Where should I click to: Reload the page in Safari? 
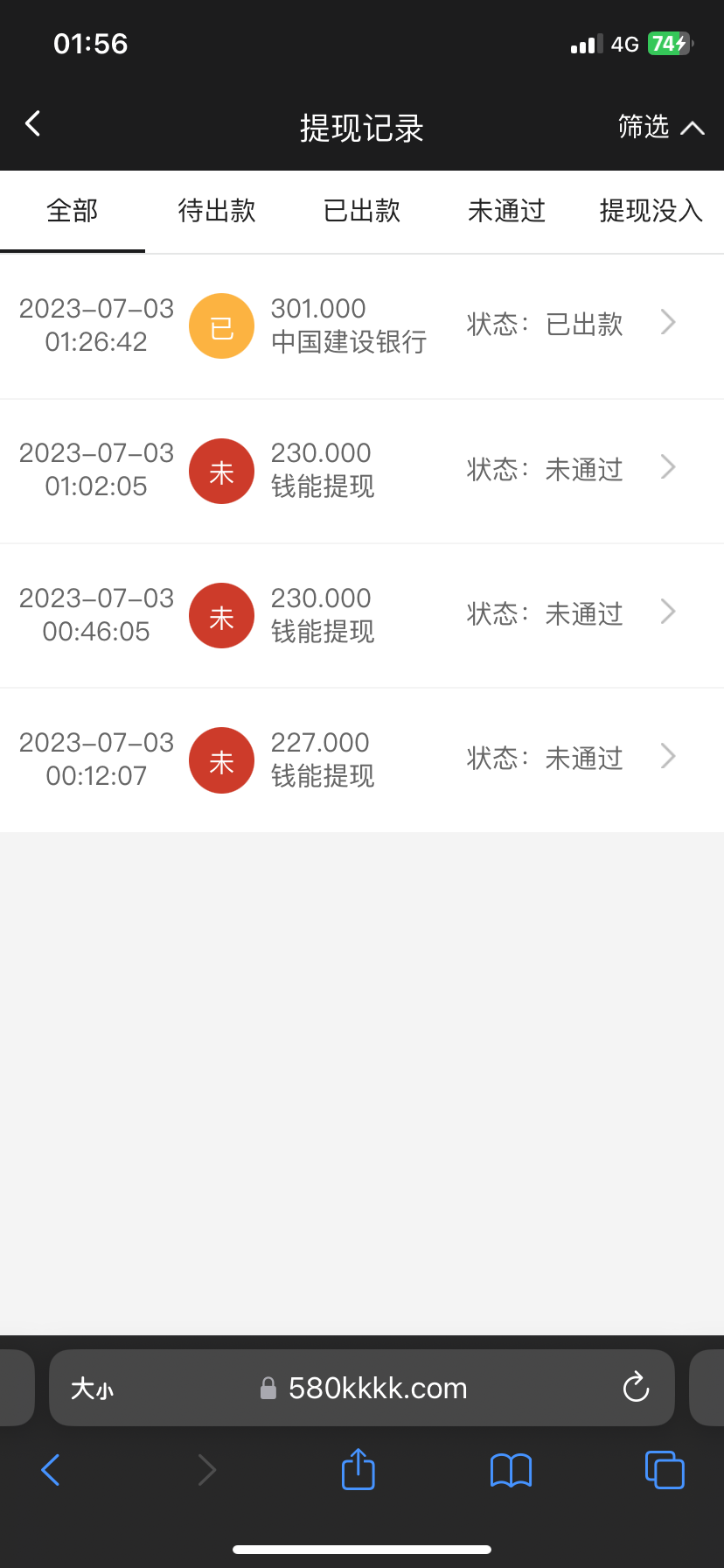[x=636, y=1388]
